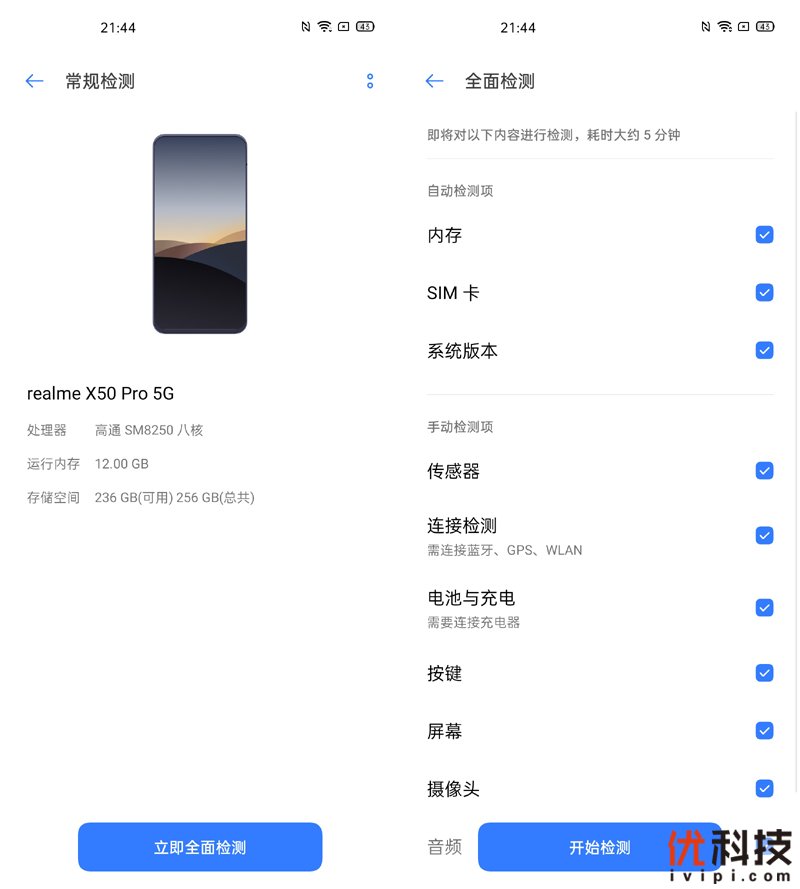Deselect the 连接检测 checkbox
Screen dimensions: 800x889
764,535
